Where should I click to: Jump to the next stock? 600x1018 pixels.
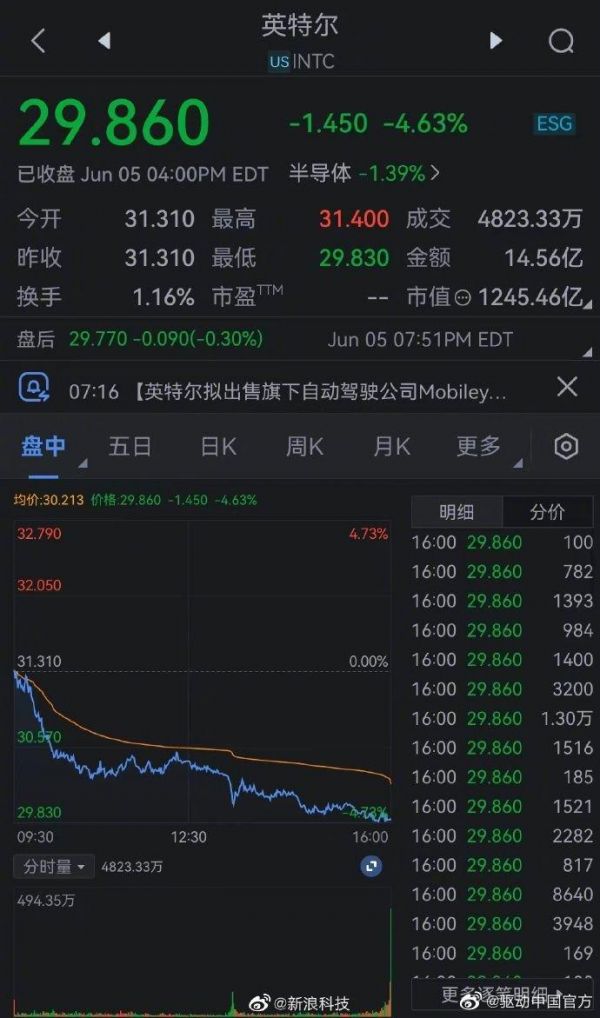(495, 41)
